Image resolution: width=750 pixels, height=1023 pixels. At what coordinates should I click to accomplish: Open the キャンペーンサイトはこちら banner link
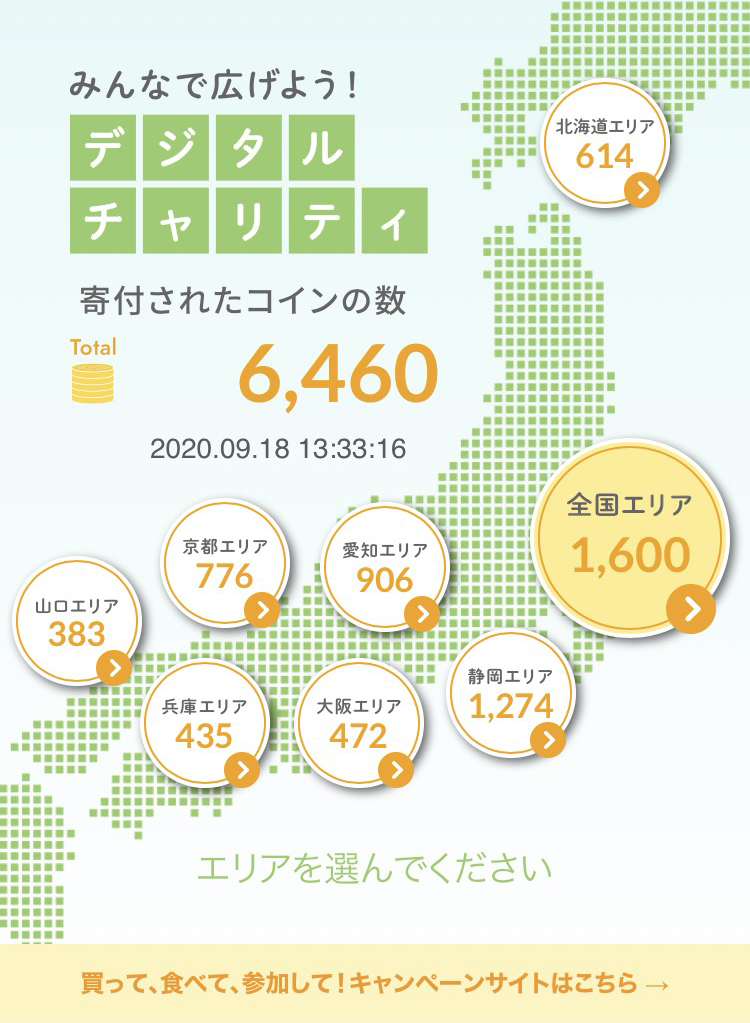pos(375,983)
